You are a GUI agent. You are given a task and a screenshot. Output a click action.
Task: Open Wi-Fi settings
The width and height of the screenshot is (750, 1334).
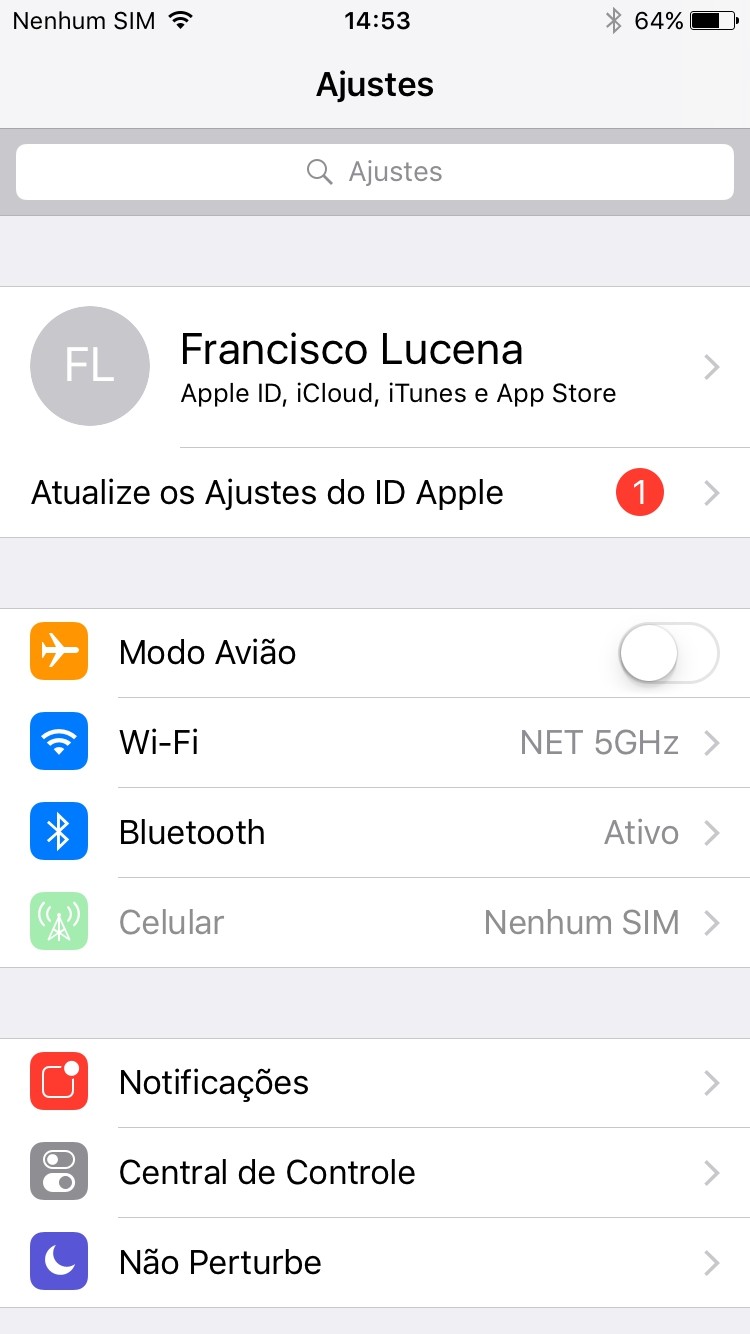coord(375,743)
